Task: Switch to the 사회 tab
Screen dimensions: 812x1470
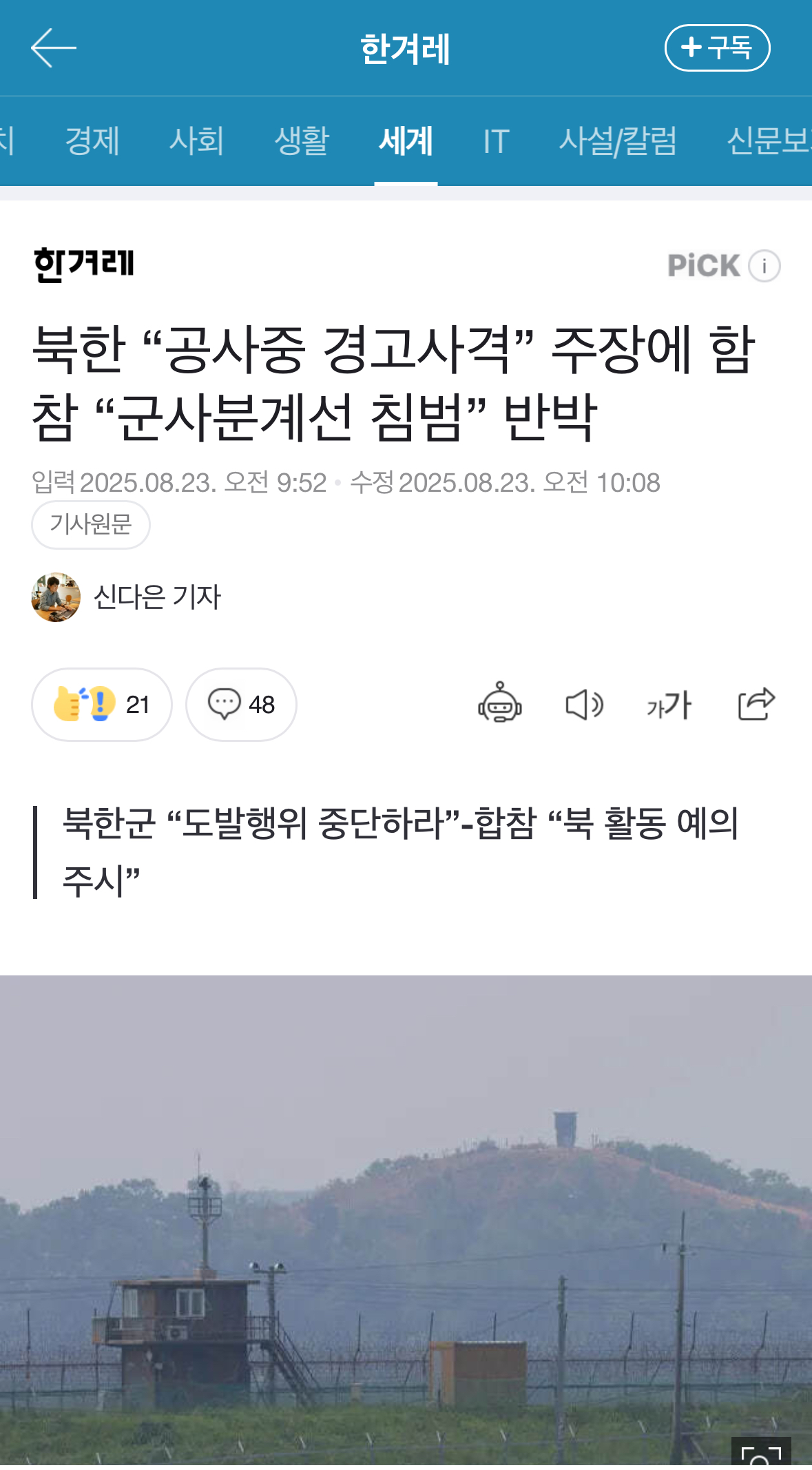Action: tap(196, 141)
